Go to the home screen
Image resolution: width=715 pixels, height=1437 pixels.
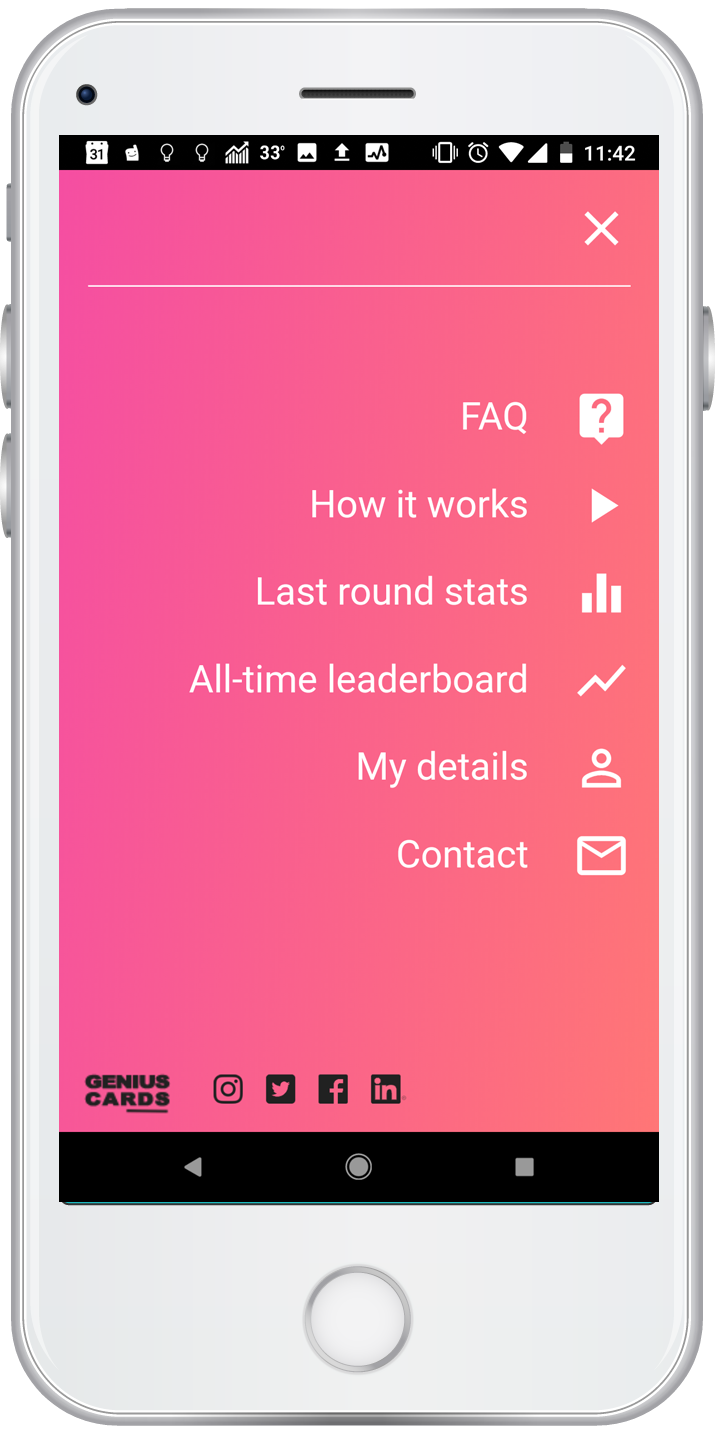click(x=358, y=1166)
